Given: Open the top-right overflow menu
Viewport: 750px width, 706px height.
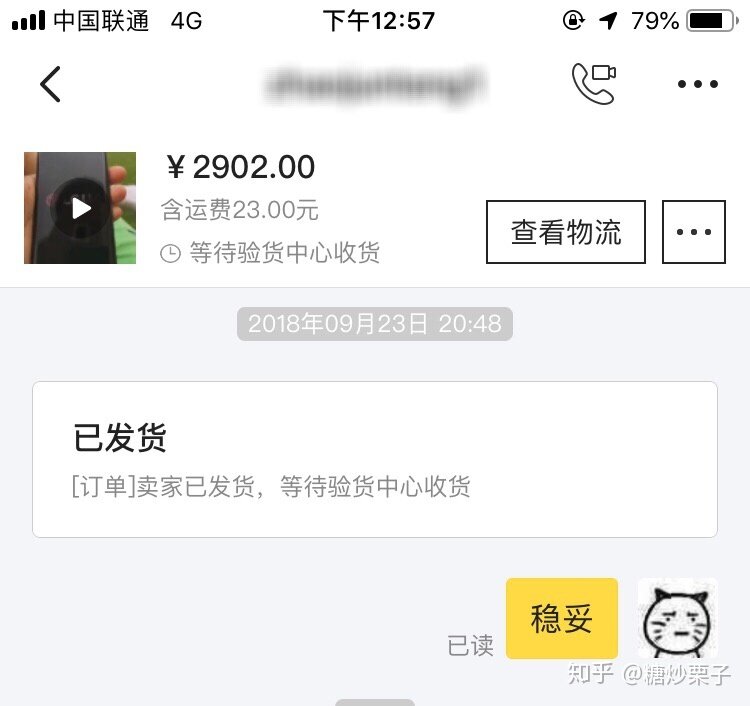Looking at the screenshot, I should pos(697,85).
